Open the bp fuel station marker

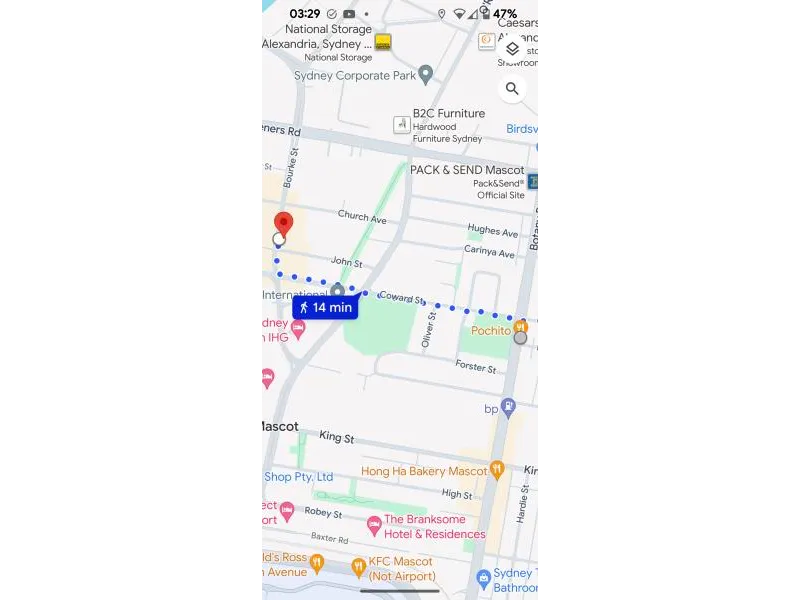[x=509, y=407]
